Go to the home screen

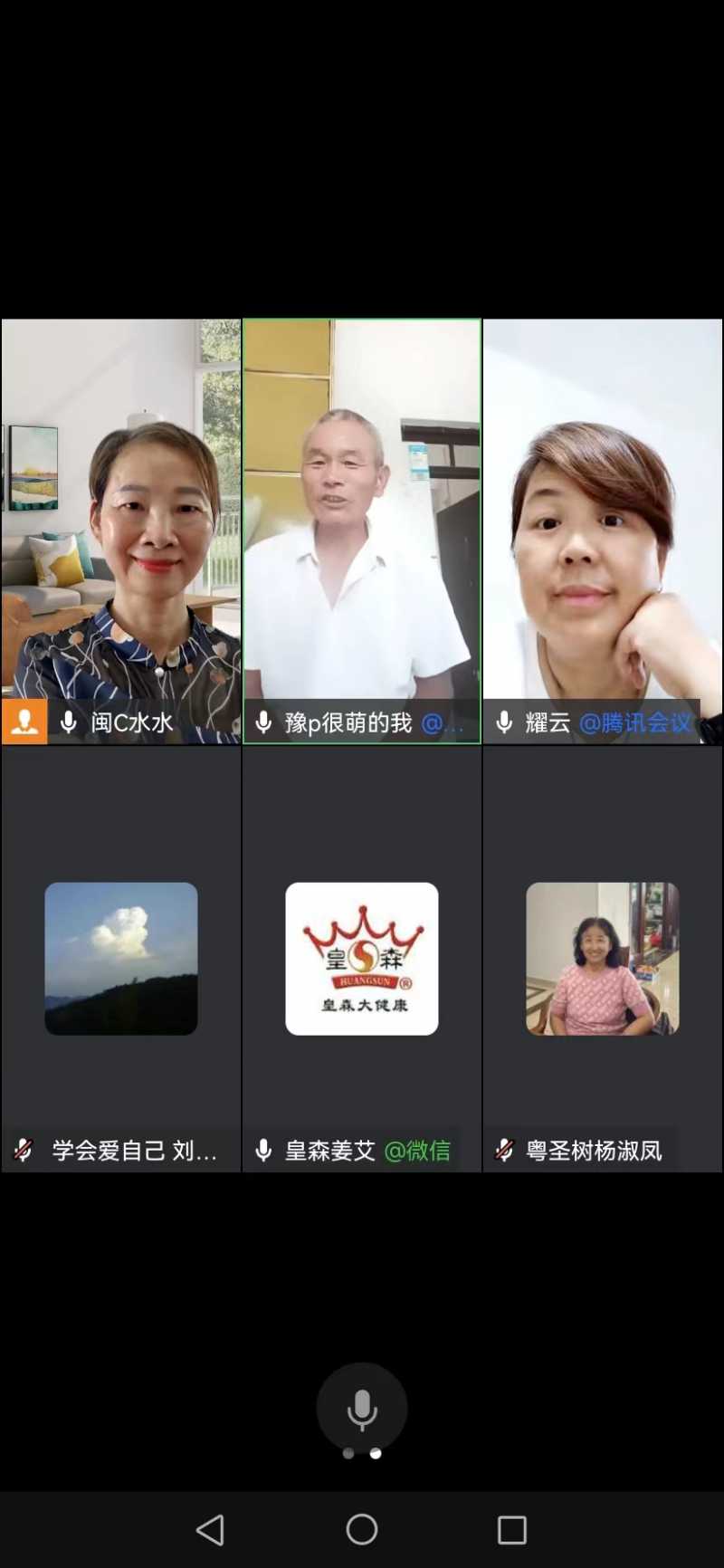362,1530
